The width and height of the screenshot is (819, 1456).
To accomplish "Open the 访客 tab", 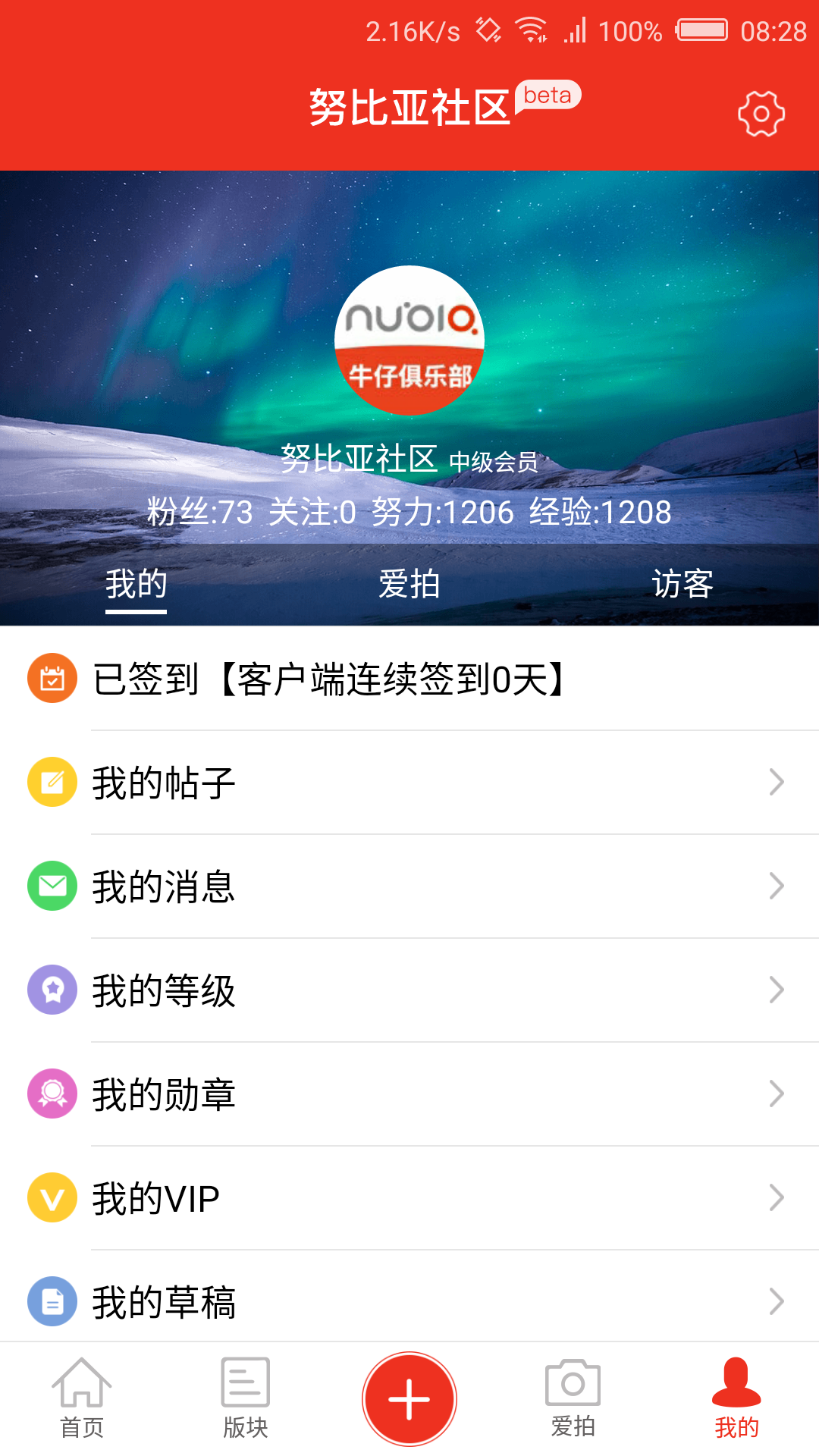I will coord(681,583).
